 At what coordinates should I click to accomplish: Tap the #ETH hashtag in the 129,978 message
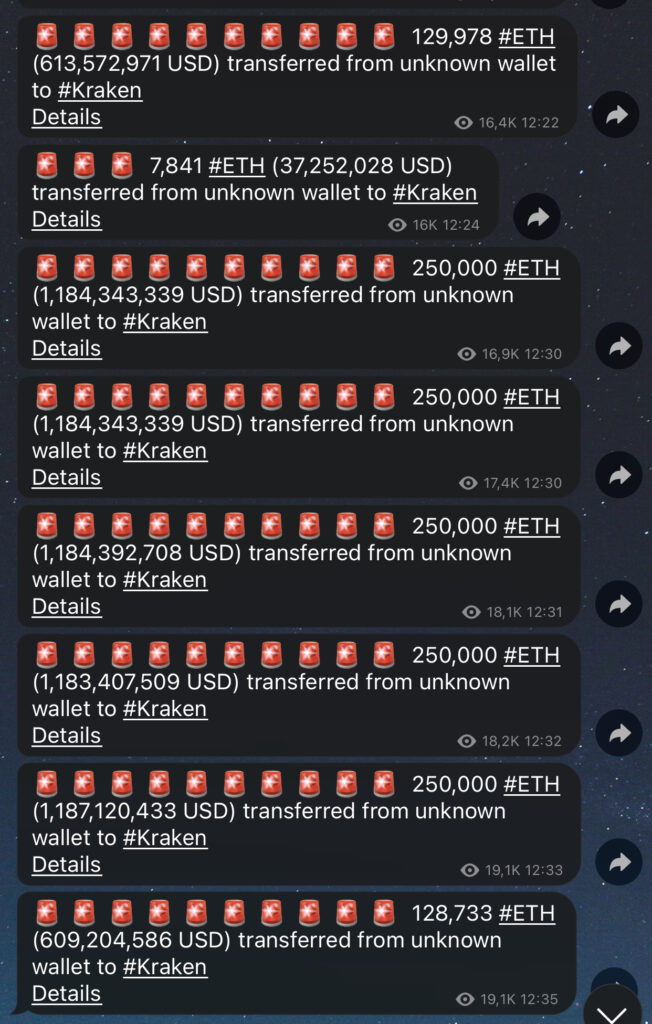click(x=526, y=38)
